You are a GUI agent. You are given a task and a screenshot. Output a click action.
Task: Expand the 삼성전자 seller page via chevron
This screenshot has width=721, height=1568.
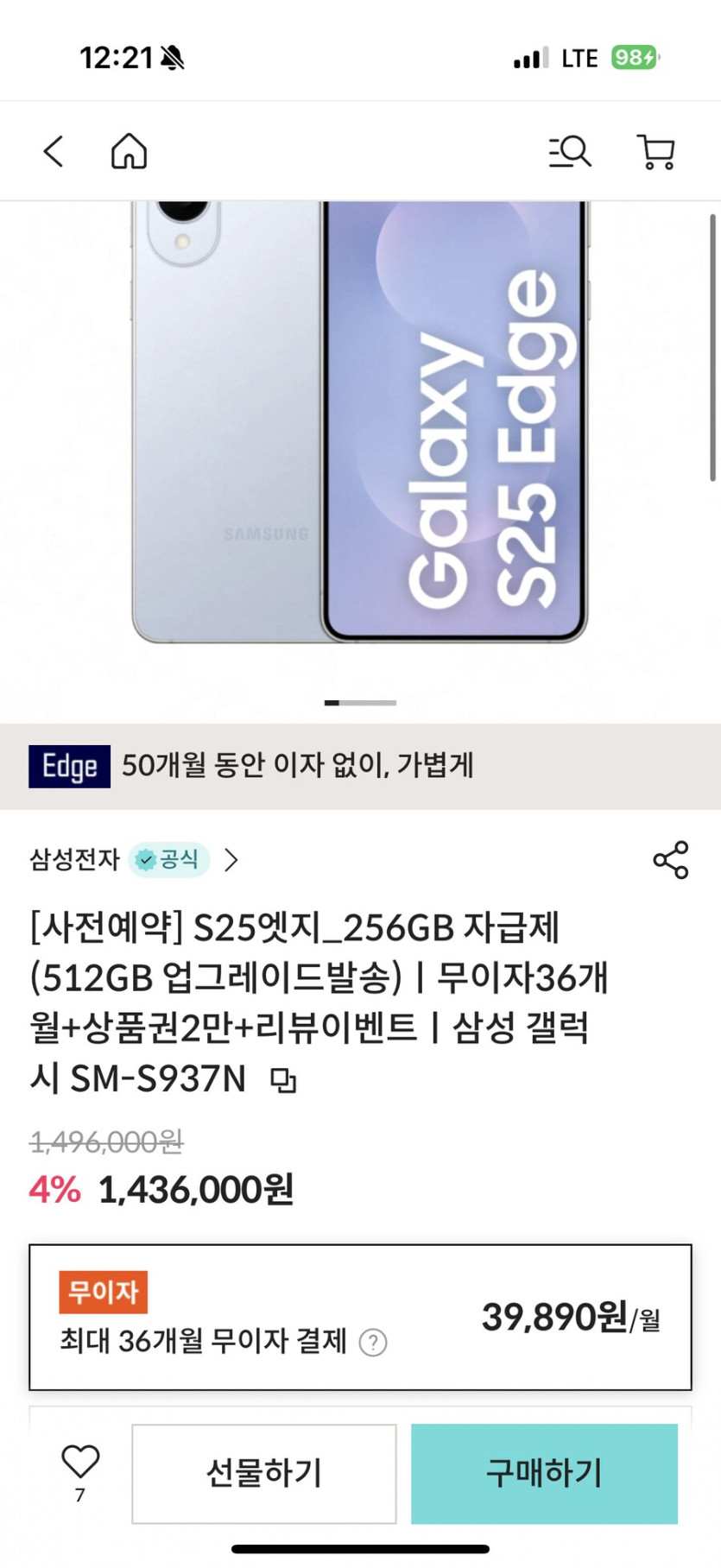click(231, 860)
